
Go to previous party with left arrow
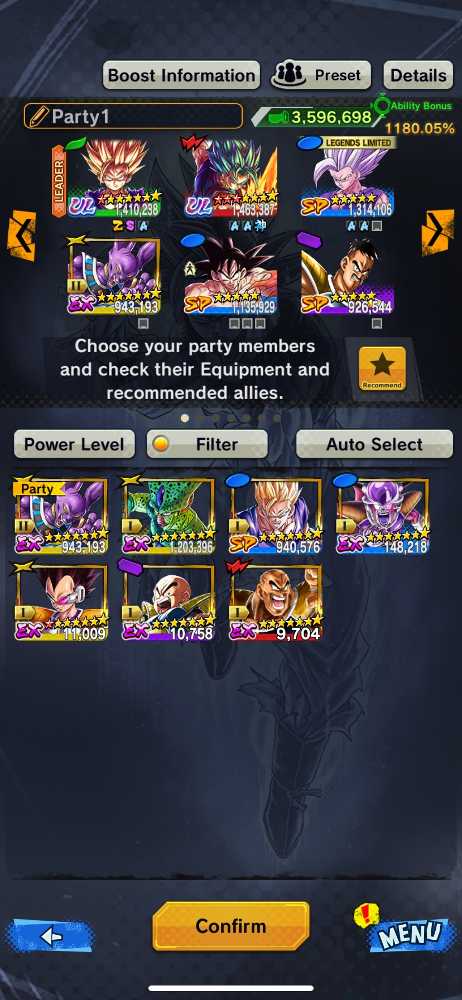click(x=21, y=235)
